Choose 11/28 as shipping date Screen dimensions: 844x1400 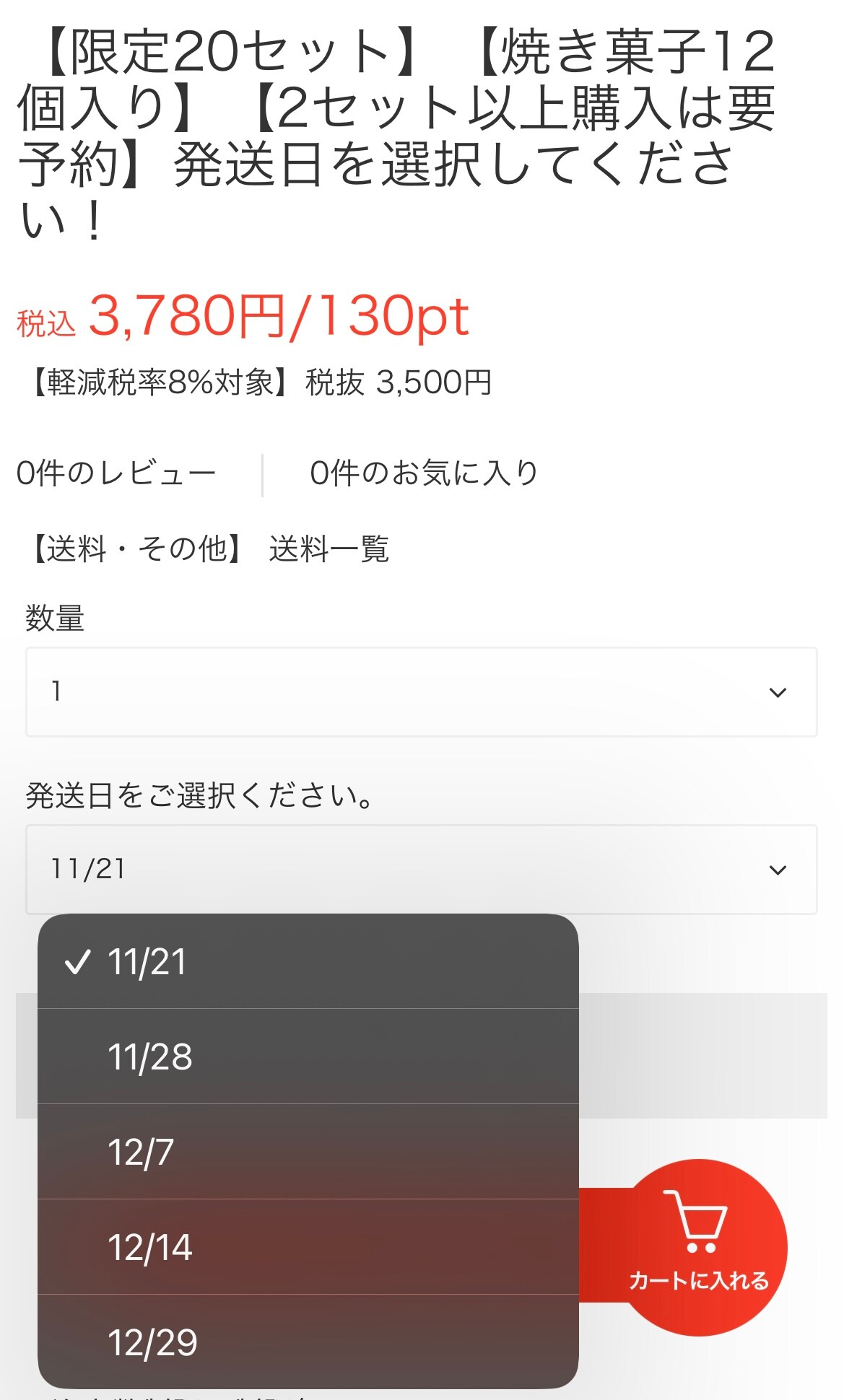(308, 1056)
